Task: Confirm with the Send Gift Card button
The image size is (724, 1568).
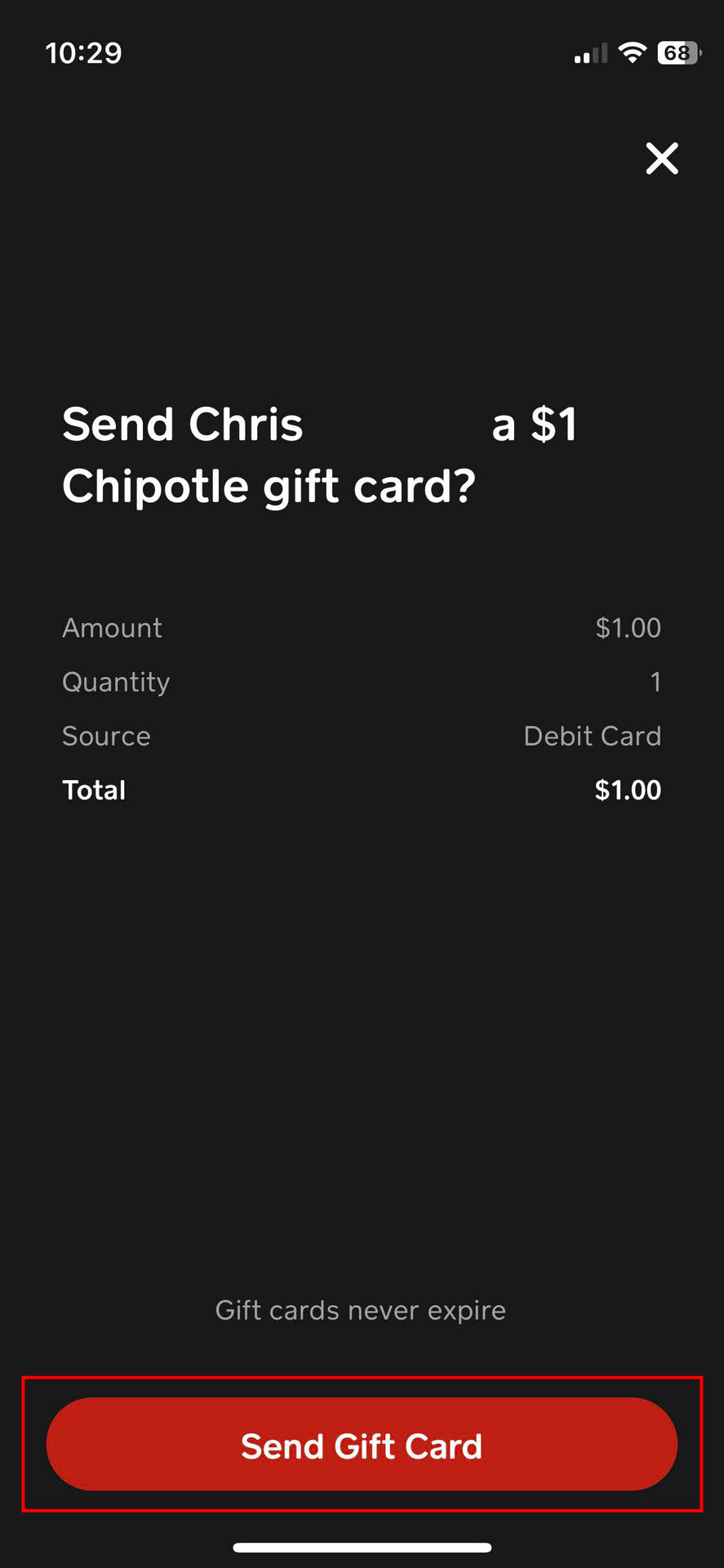Action: [362, 1445]
